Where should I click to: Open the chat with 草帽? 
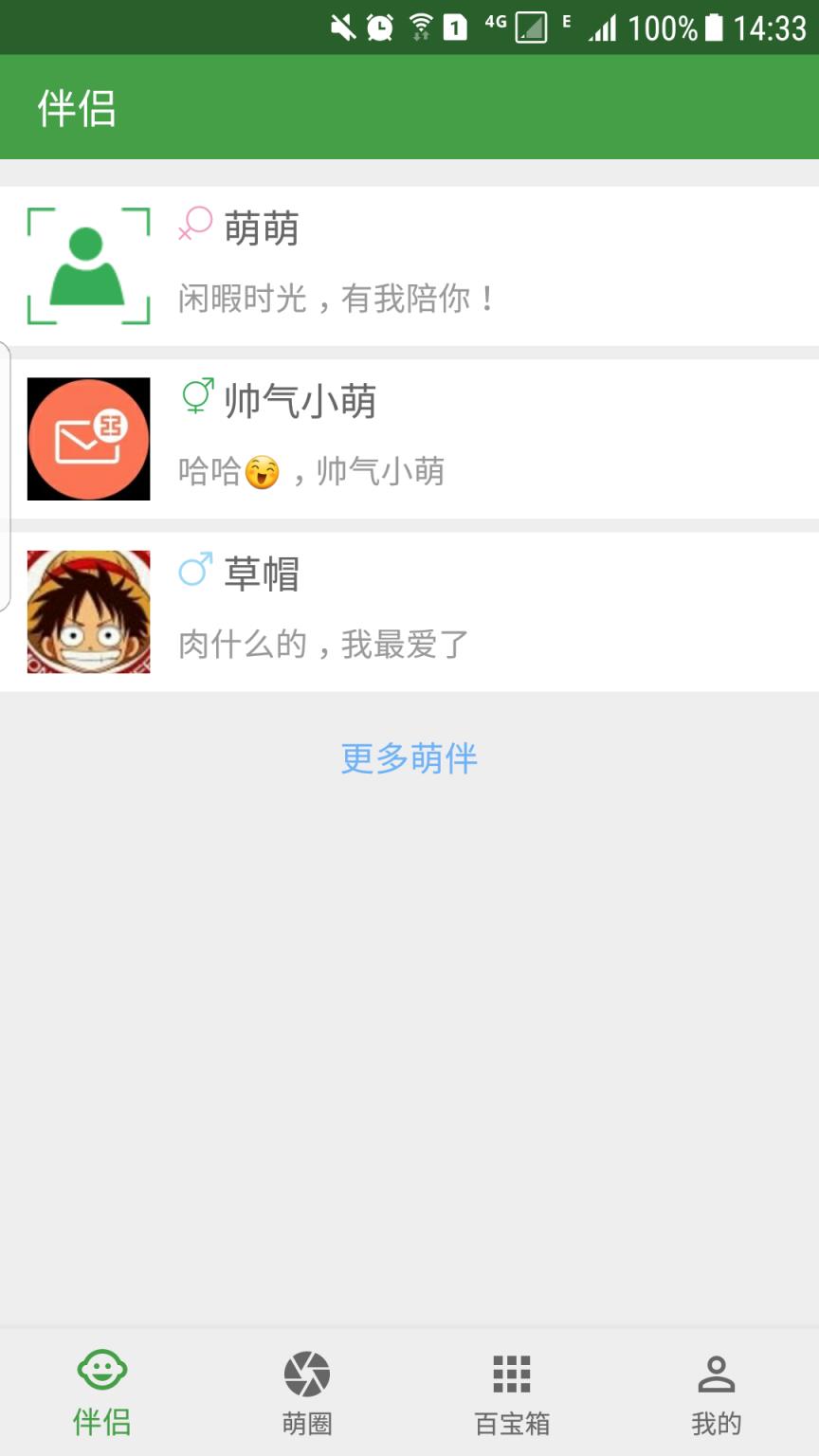coord(409,611)
